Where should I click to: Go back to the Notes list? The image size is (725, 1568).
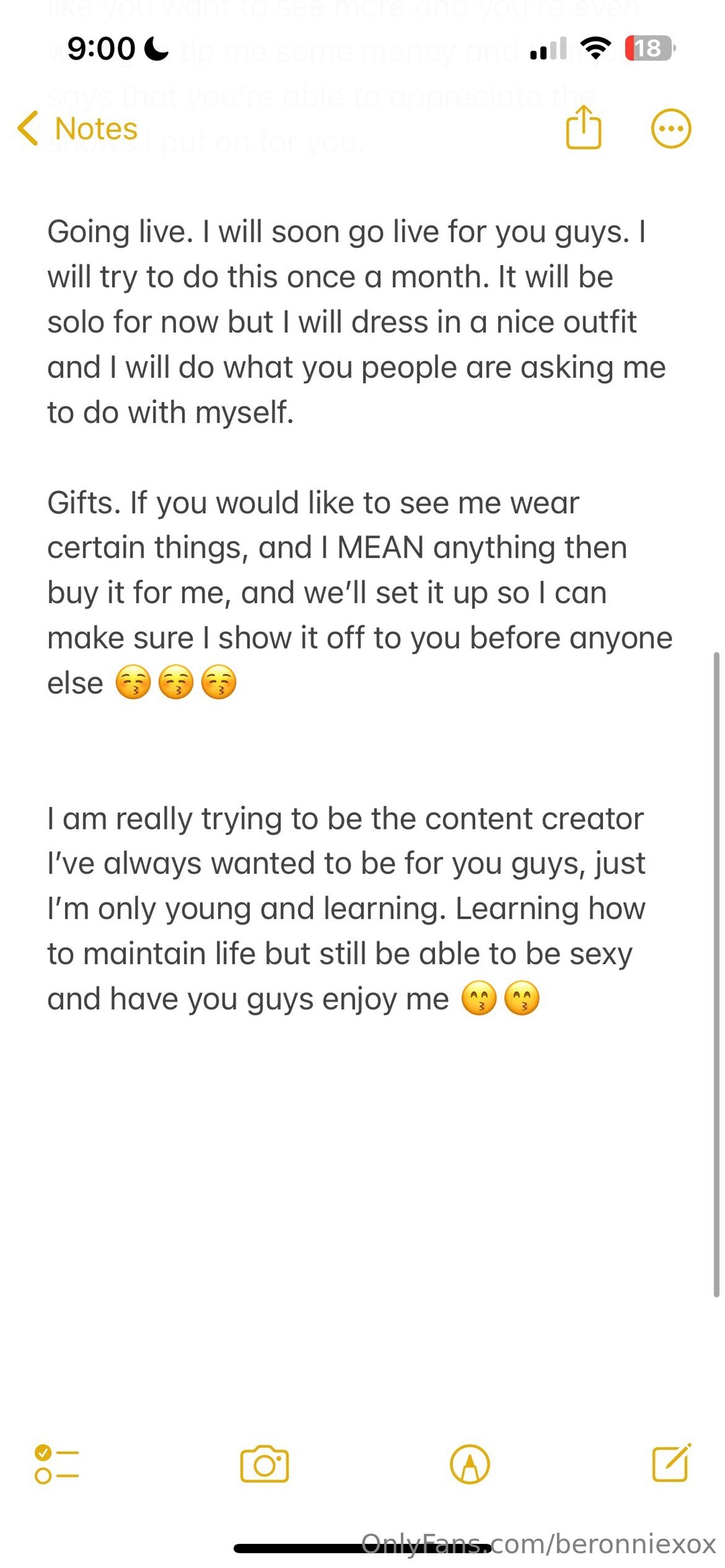pyautogui.click(x=77, y=129)
